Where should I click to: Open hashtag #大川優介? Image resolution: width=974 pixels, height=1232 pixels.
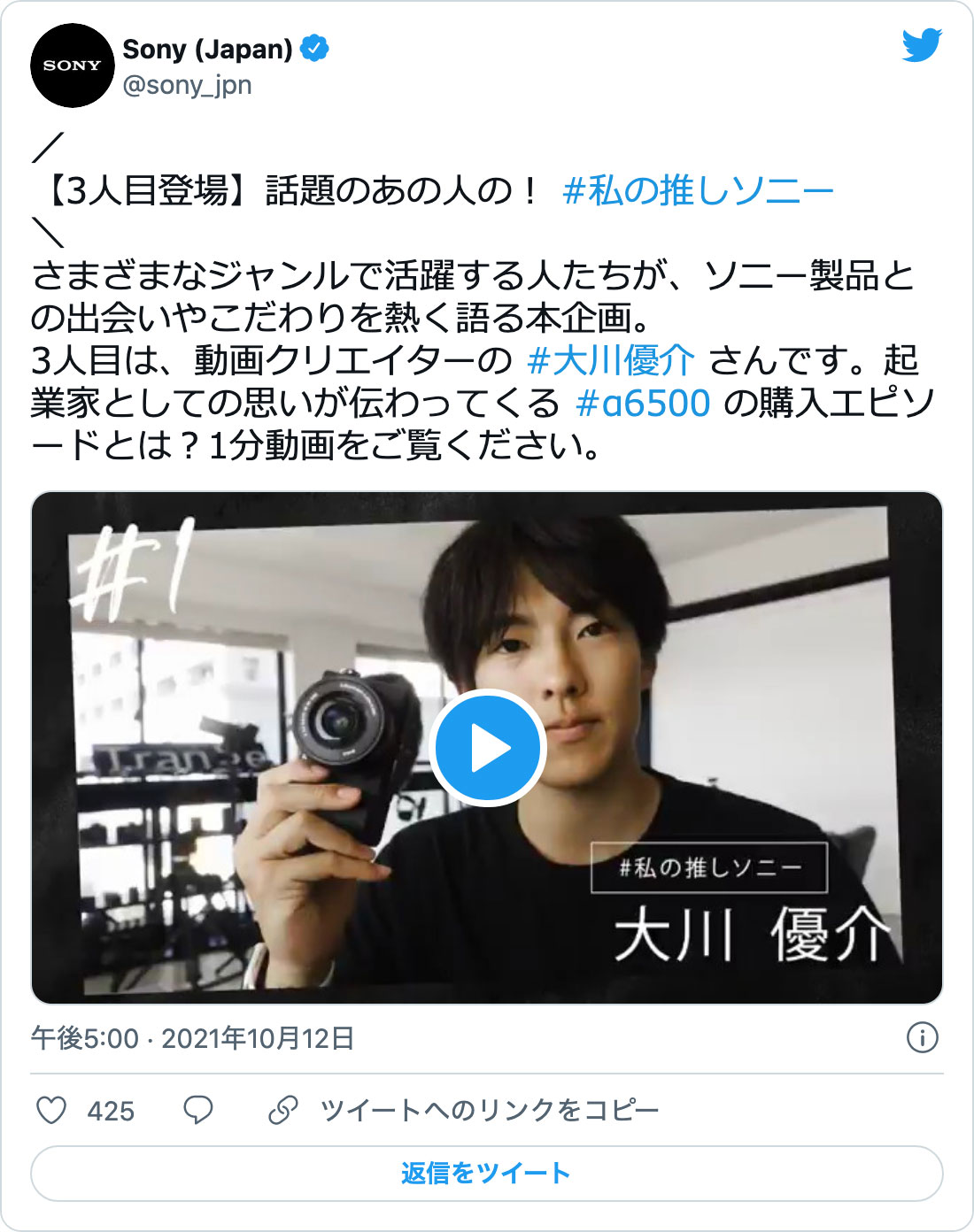610,360
